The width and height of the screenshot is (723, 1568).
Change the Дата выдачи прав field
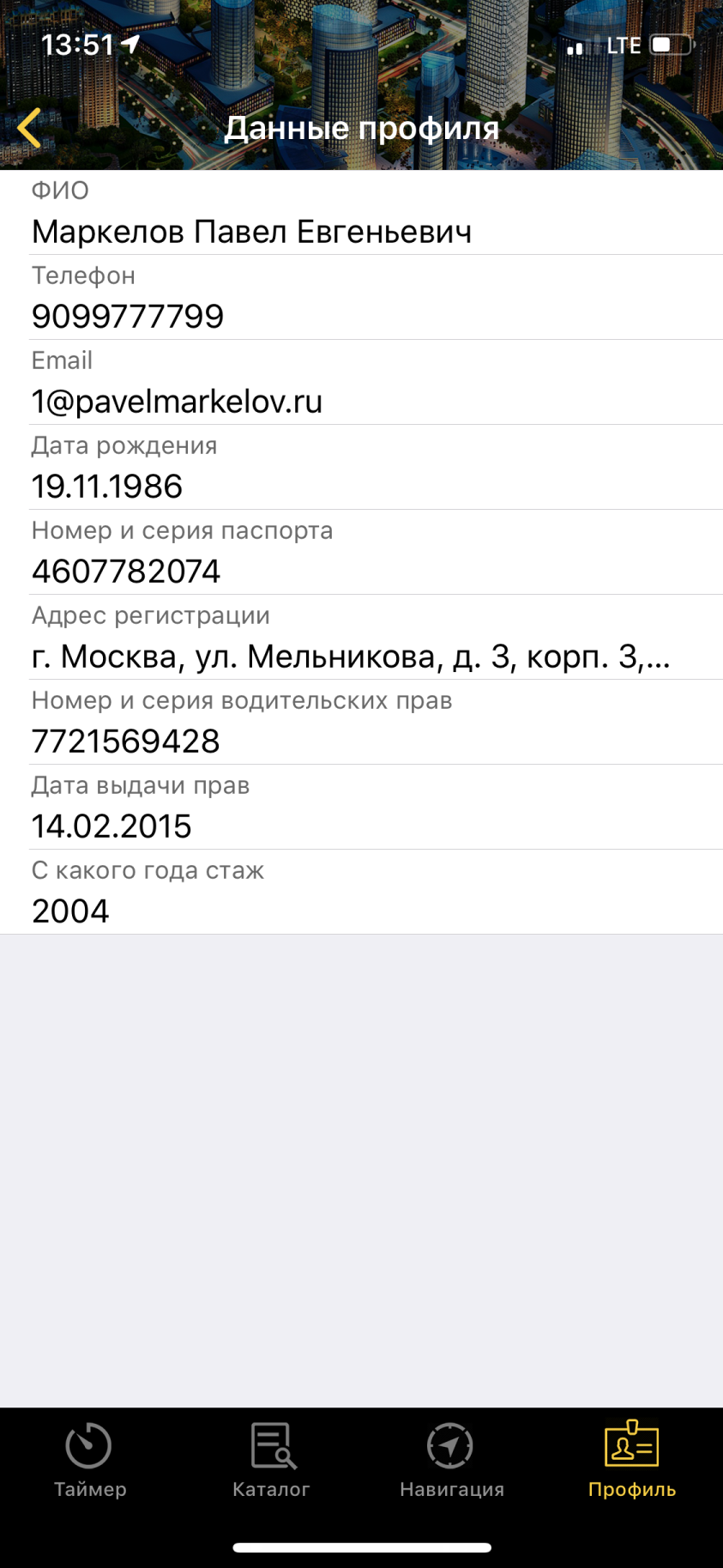click(x=361, y=808)
